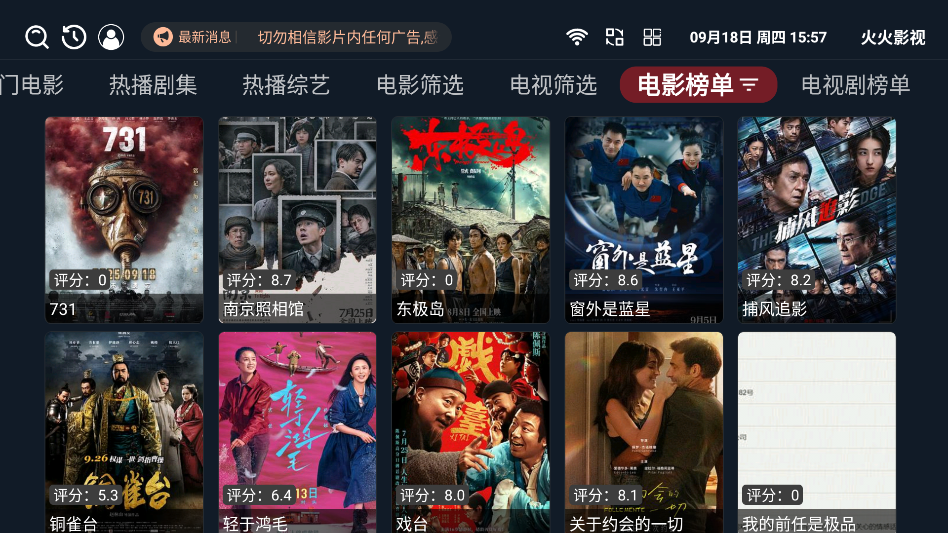Open the movie 东极岛
Viewport: 948px width, 533px height.
pyautogui.click(x=470, y=220)
